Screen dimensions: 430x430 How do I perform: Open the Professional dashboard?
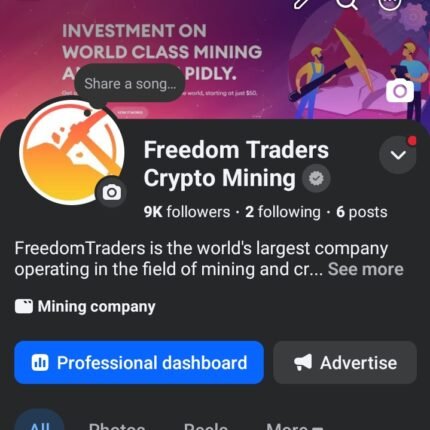click(x=139, y=362)
